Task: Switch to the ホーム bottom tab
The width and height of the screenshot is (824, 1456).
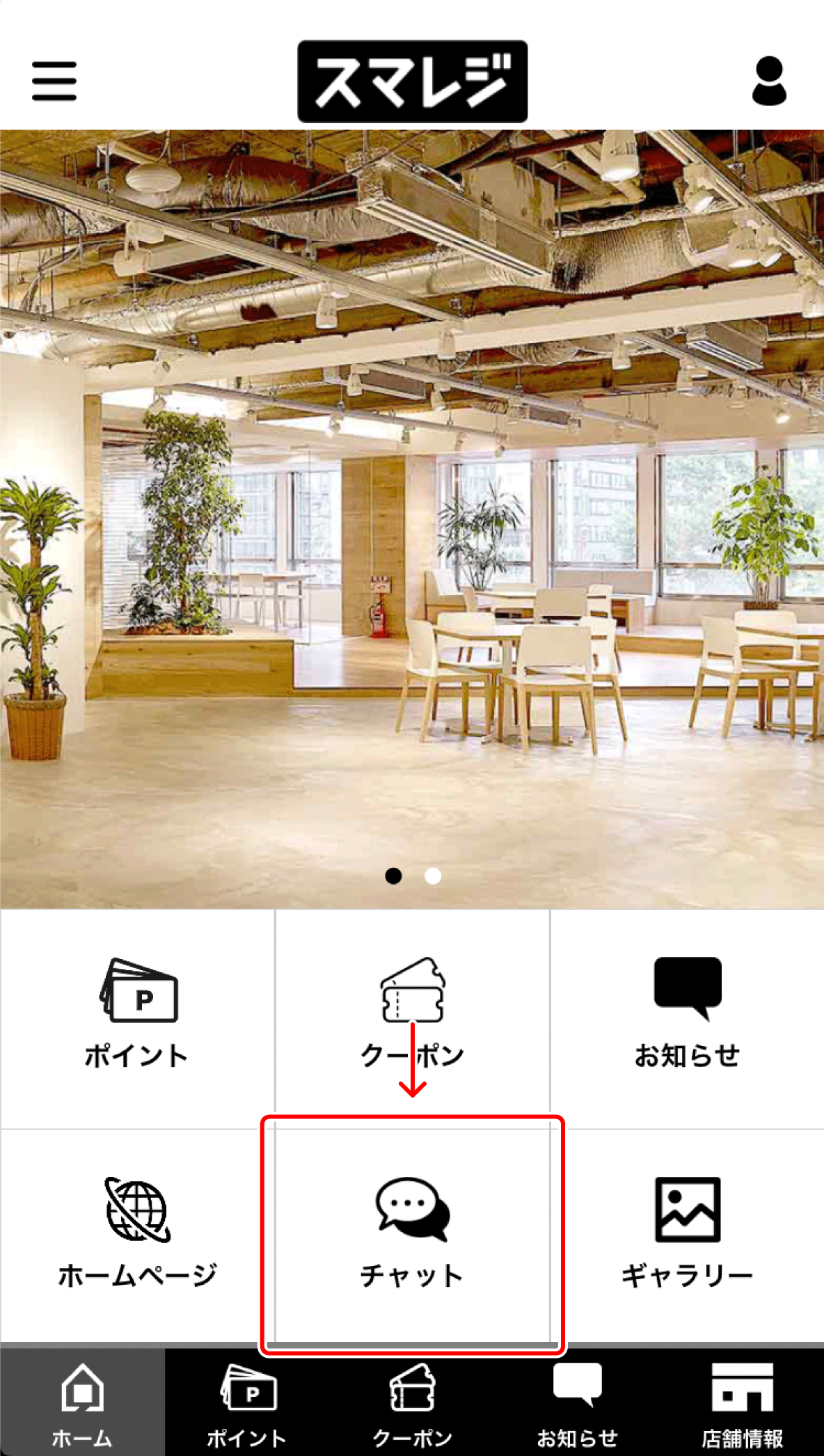Action: tap(82, 1404)
